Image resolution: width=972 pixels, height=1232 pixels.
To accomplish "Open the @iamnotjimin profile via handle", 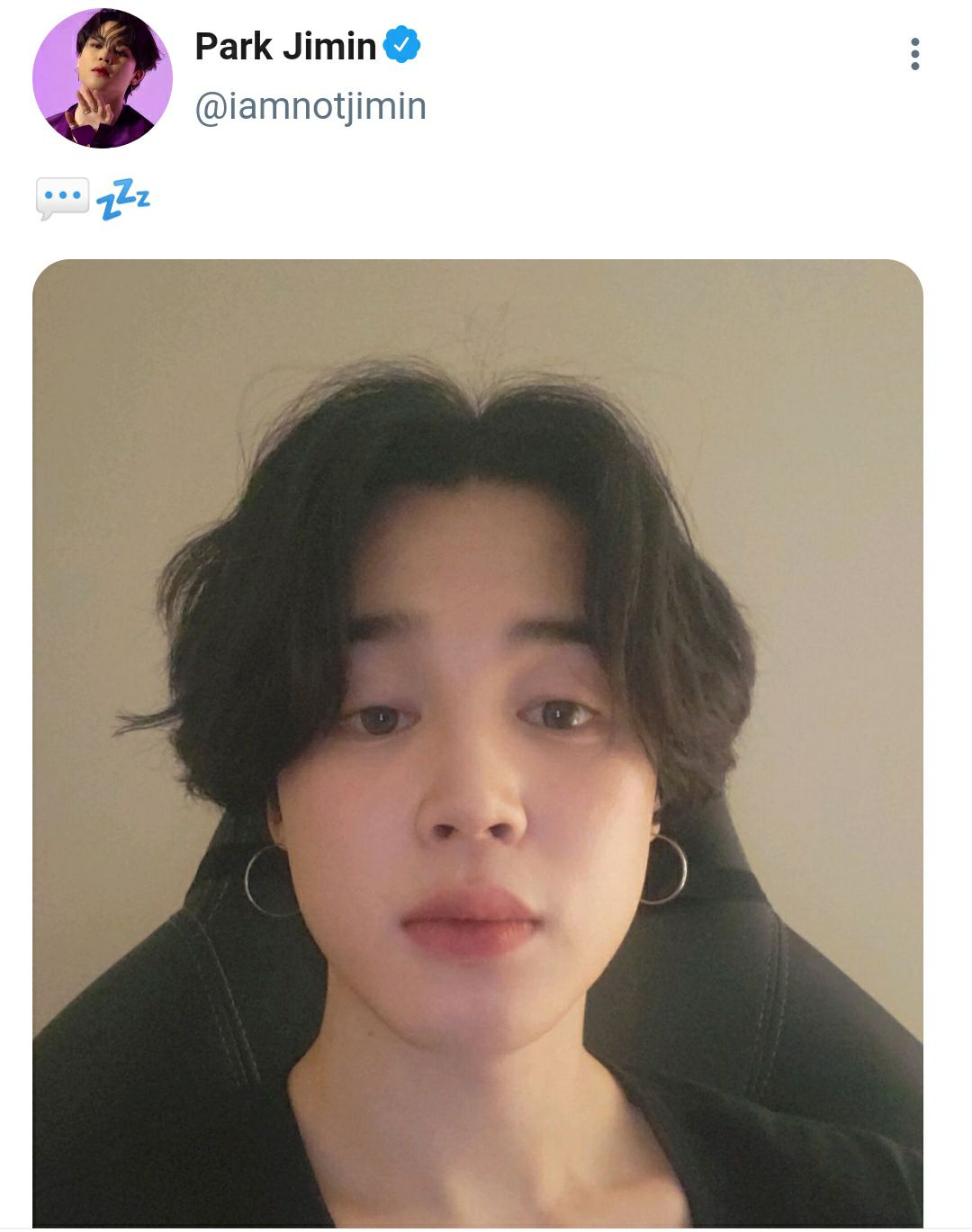I will (x=310, y=107).
